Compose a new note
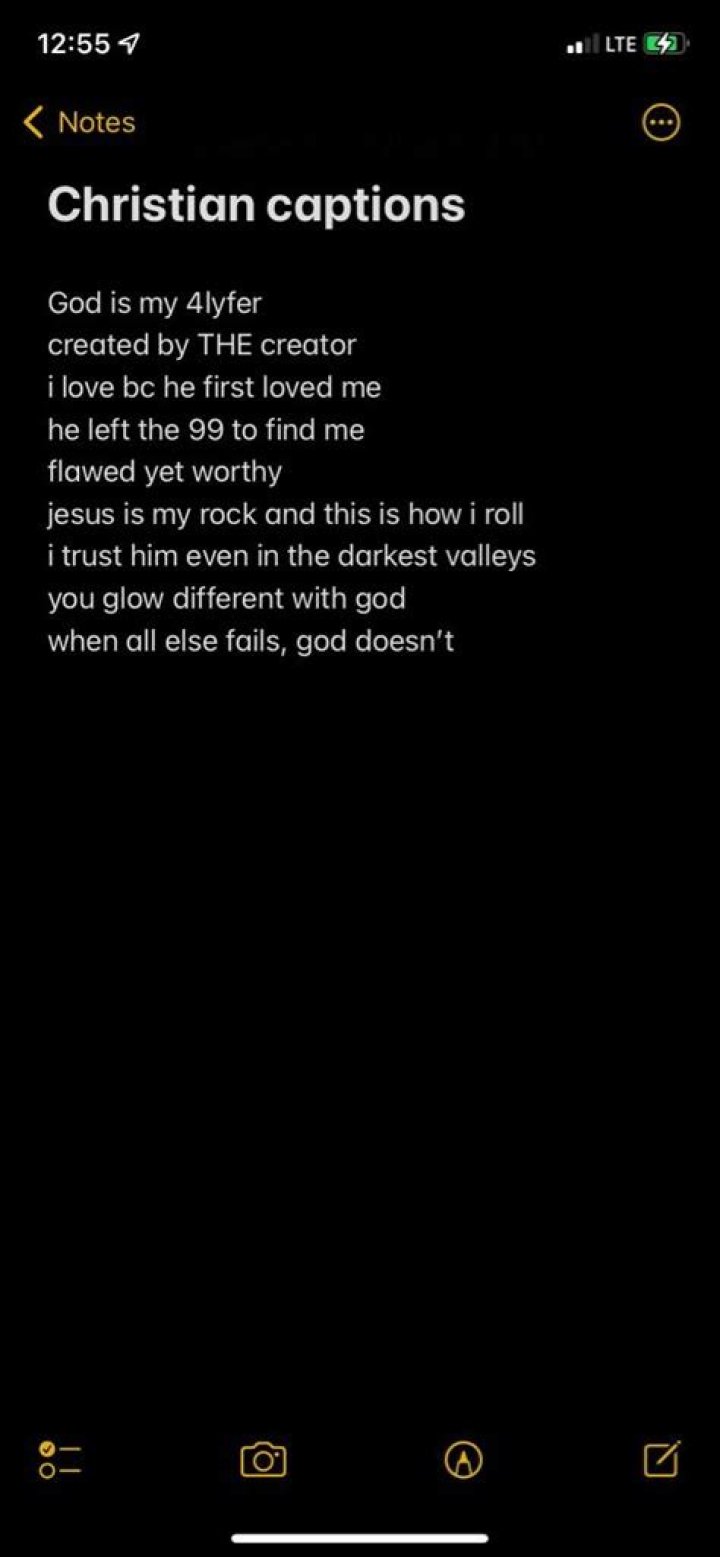The height and width of the screenshot is (1557, 720). pyautogui.click(x=661, y=1460)
